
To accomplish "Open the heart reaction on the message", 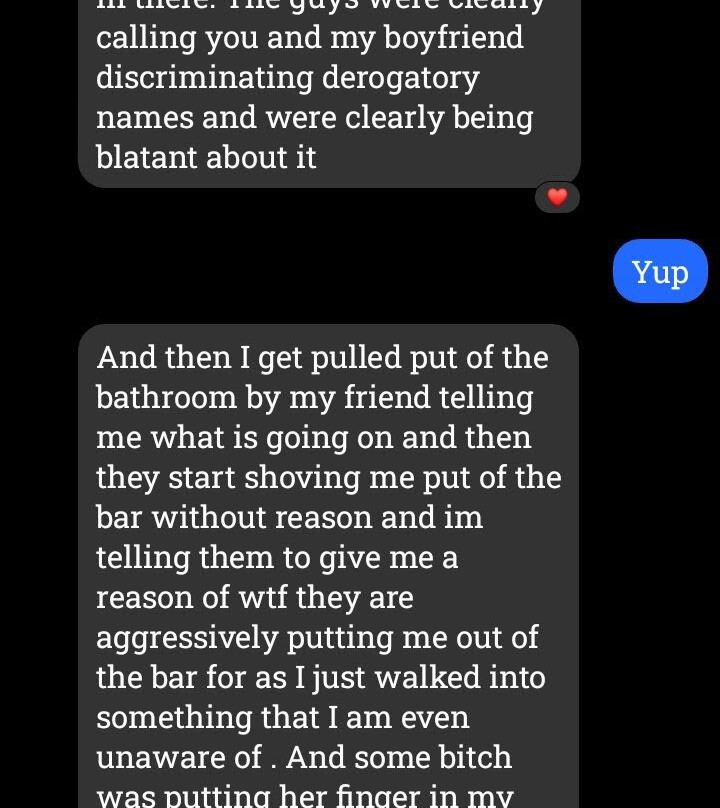I will 557,198.
